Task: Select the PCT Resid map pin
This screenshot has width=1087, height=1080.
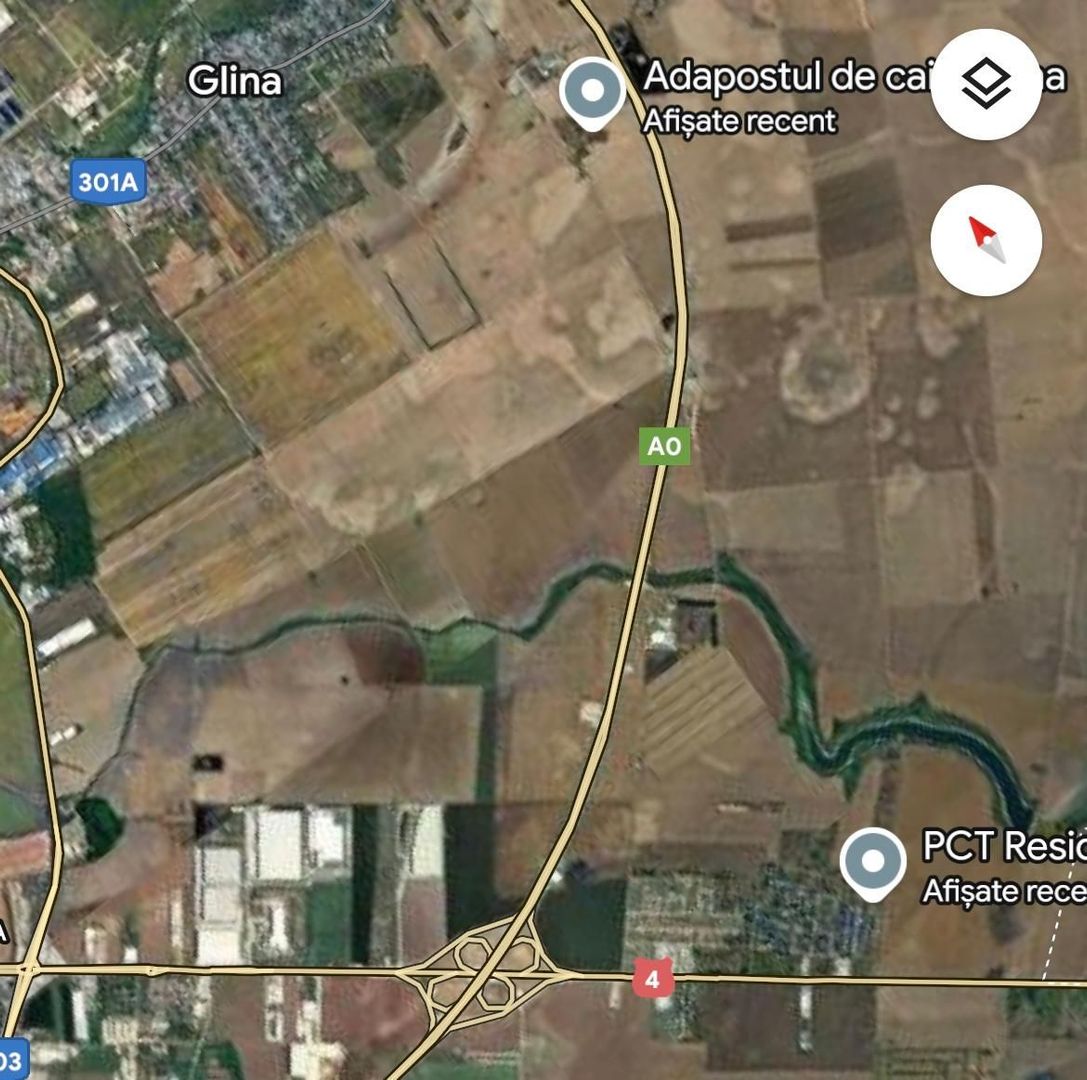Action: (873, 862)
